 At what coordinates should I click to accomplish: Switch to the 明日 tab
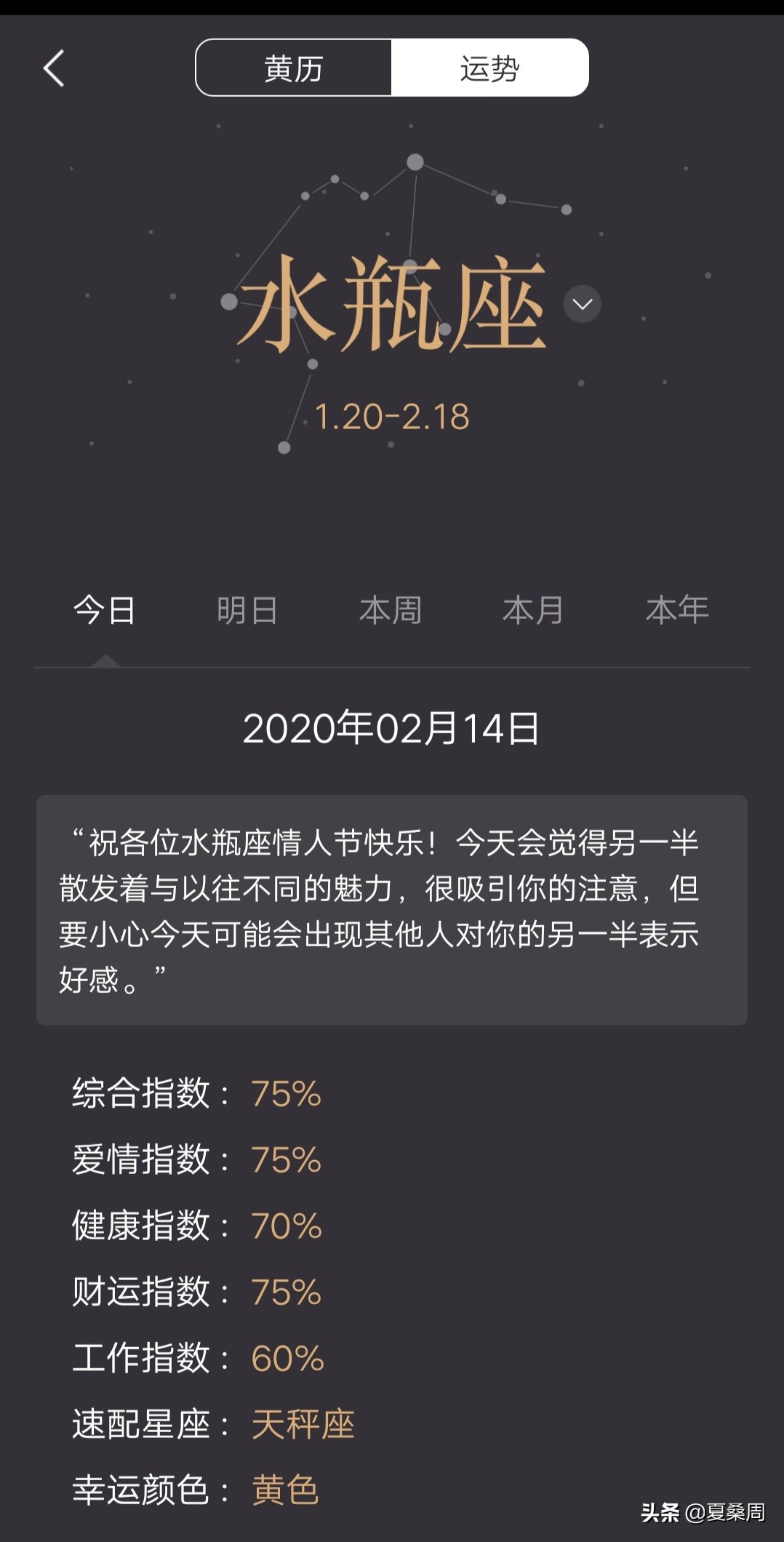pyautogui.click(x=247, y=610)
